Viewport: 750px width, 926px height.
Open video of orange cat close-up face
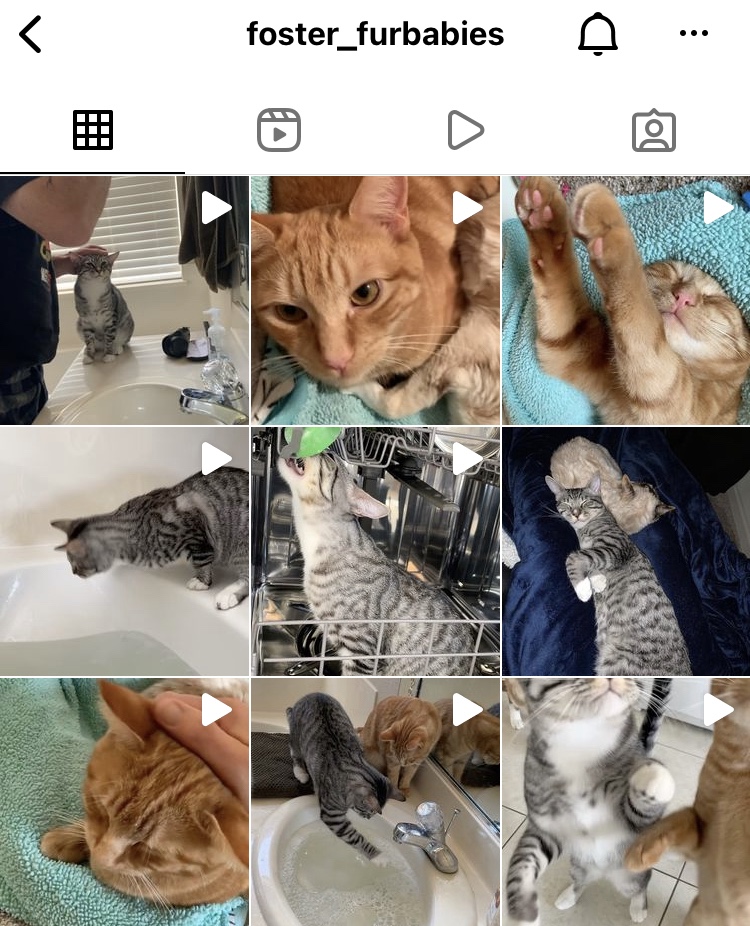[x=375, y=300]
